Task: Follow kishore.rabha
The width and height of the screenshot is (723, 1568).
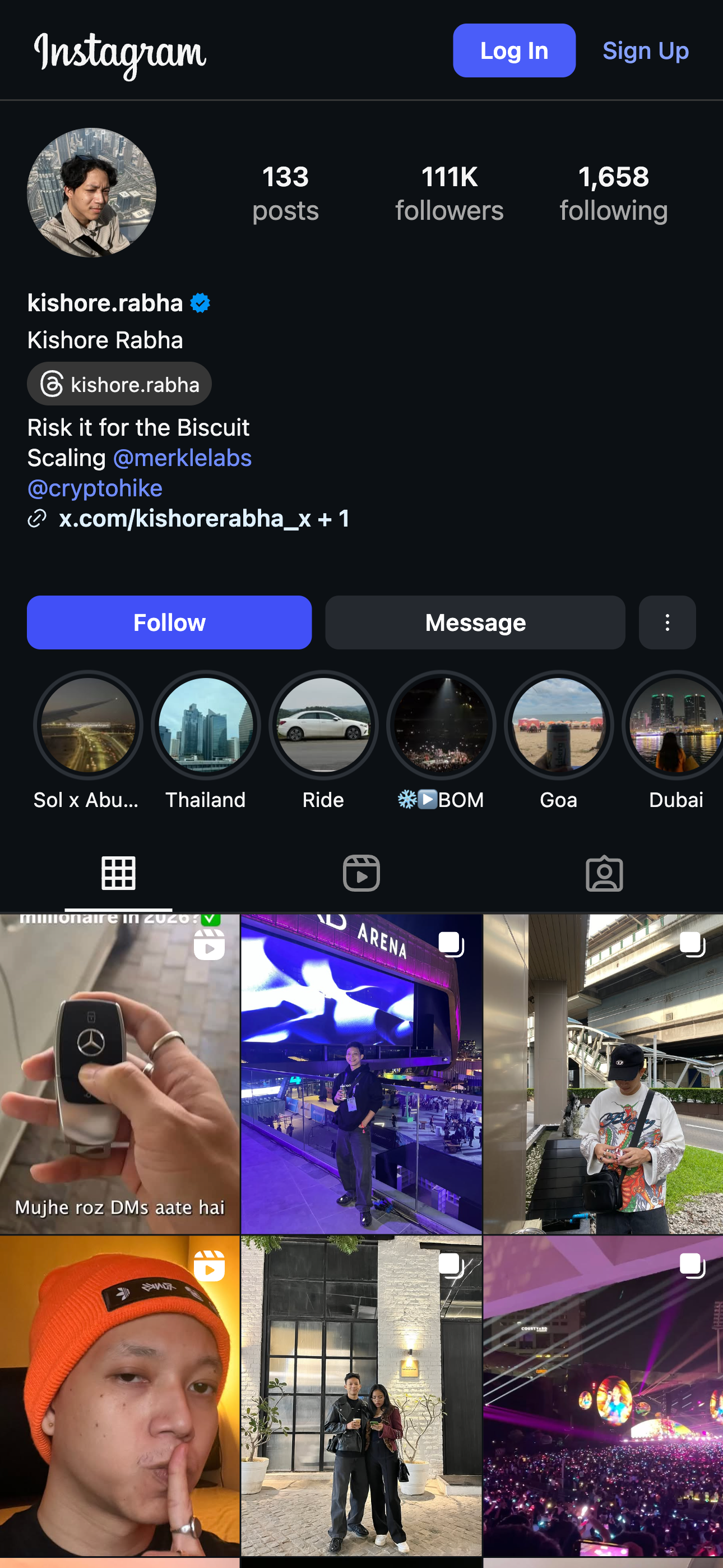Action: (x=169, y=622)
